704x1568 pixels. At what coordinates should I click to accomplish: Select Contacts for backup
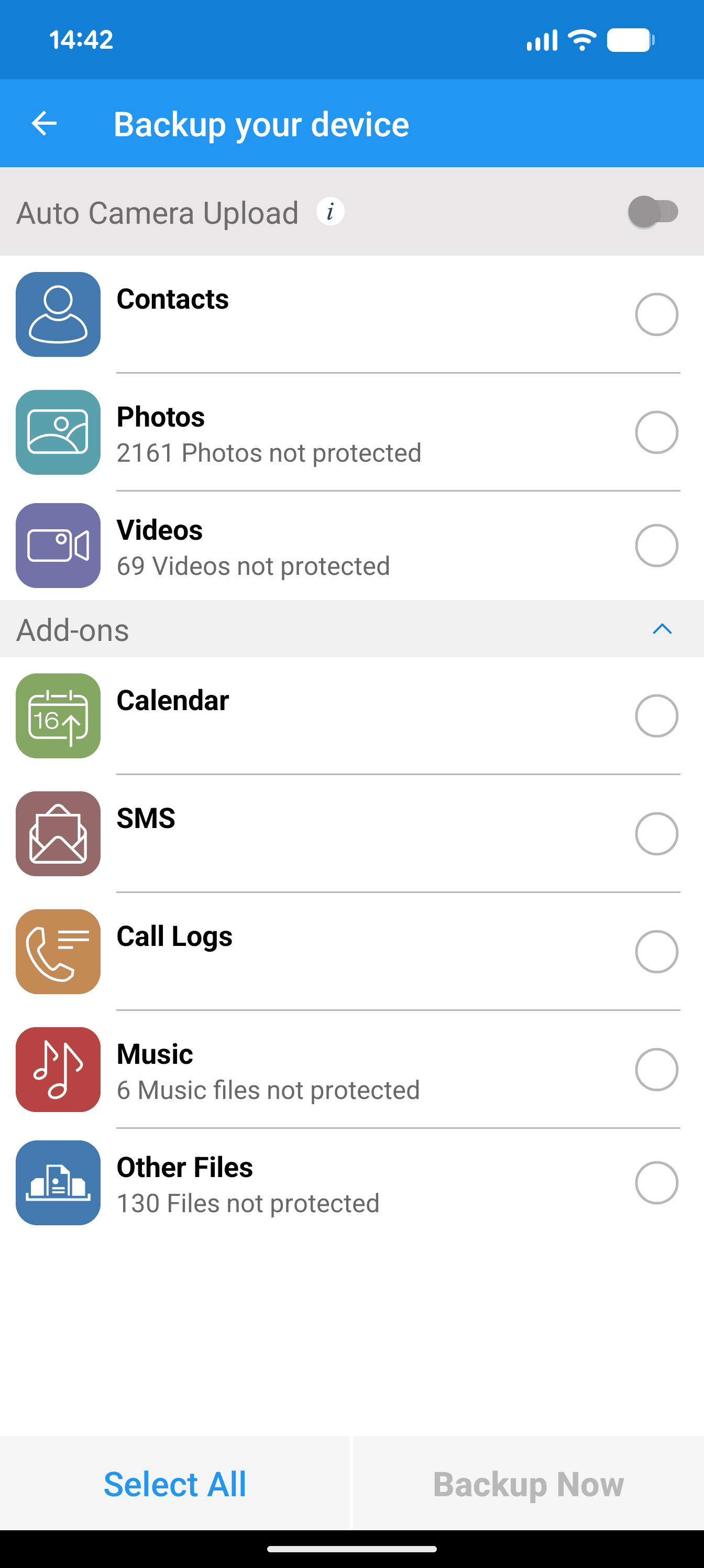coord(656,314)
